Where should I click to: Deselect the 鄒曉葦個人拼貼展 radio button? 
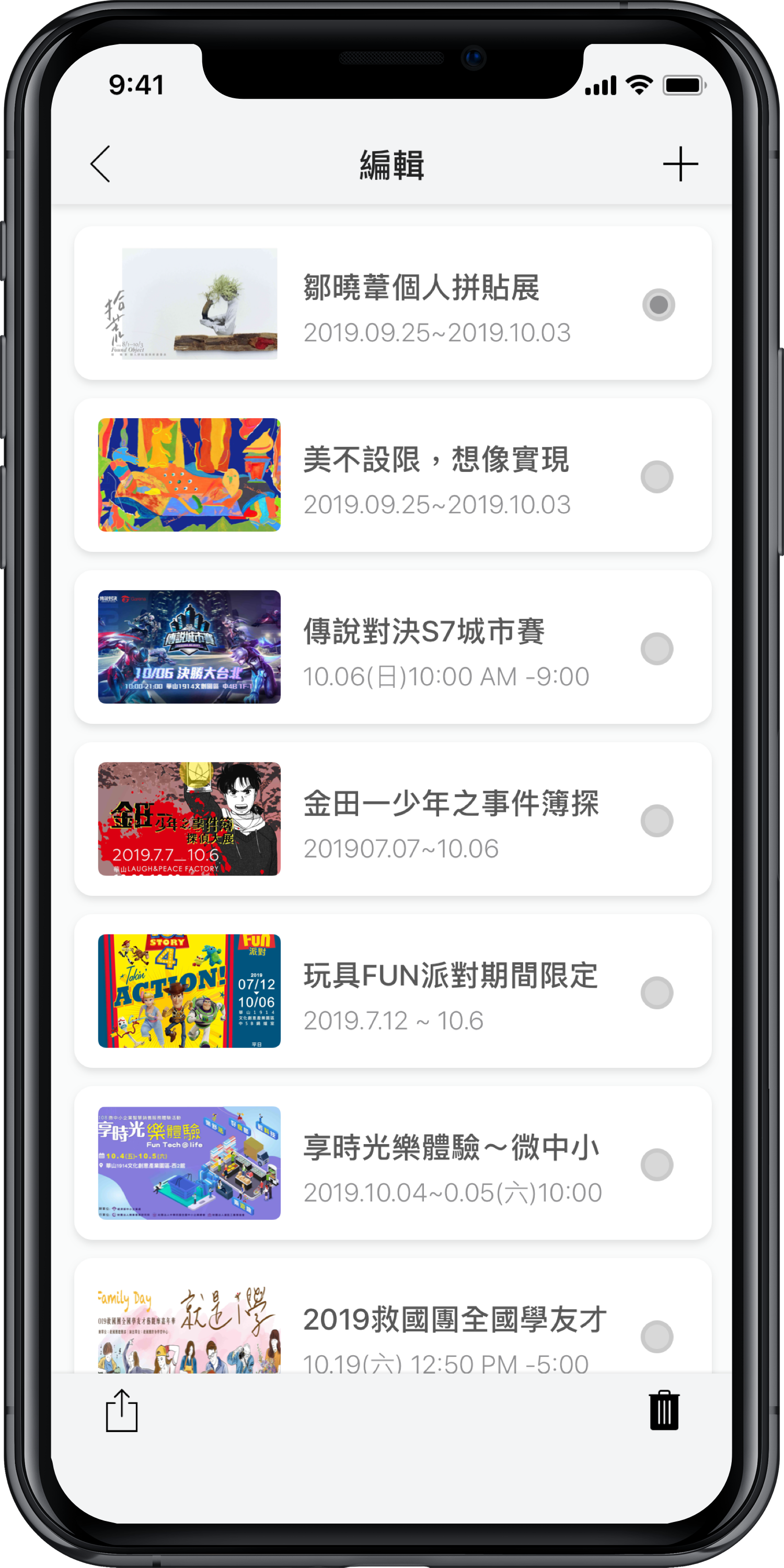[658, 304]
